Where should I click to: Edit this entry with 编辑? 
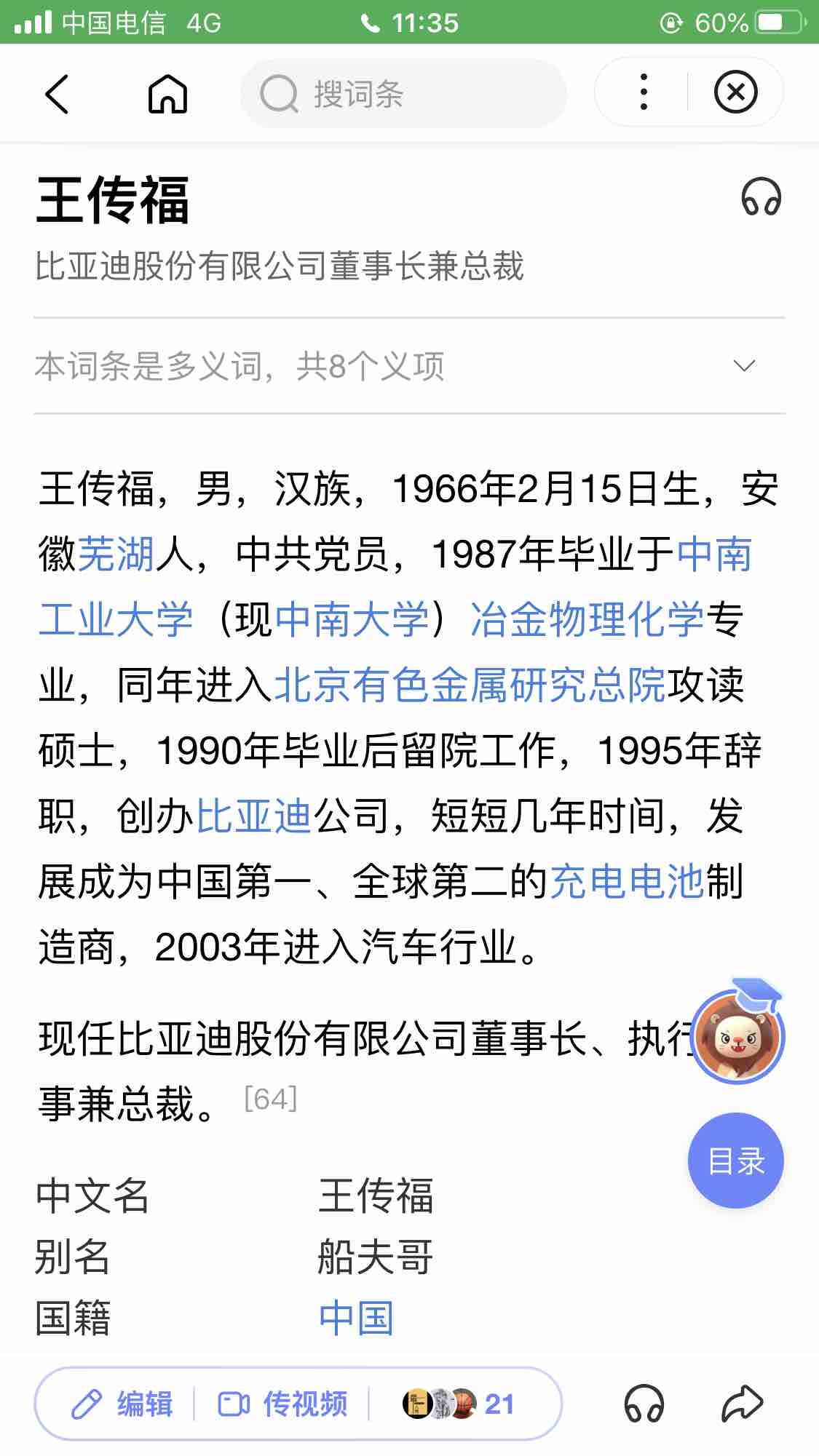pos(122,1404)
